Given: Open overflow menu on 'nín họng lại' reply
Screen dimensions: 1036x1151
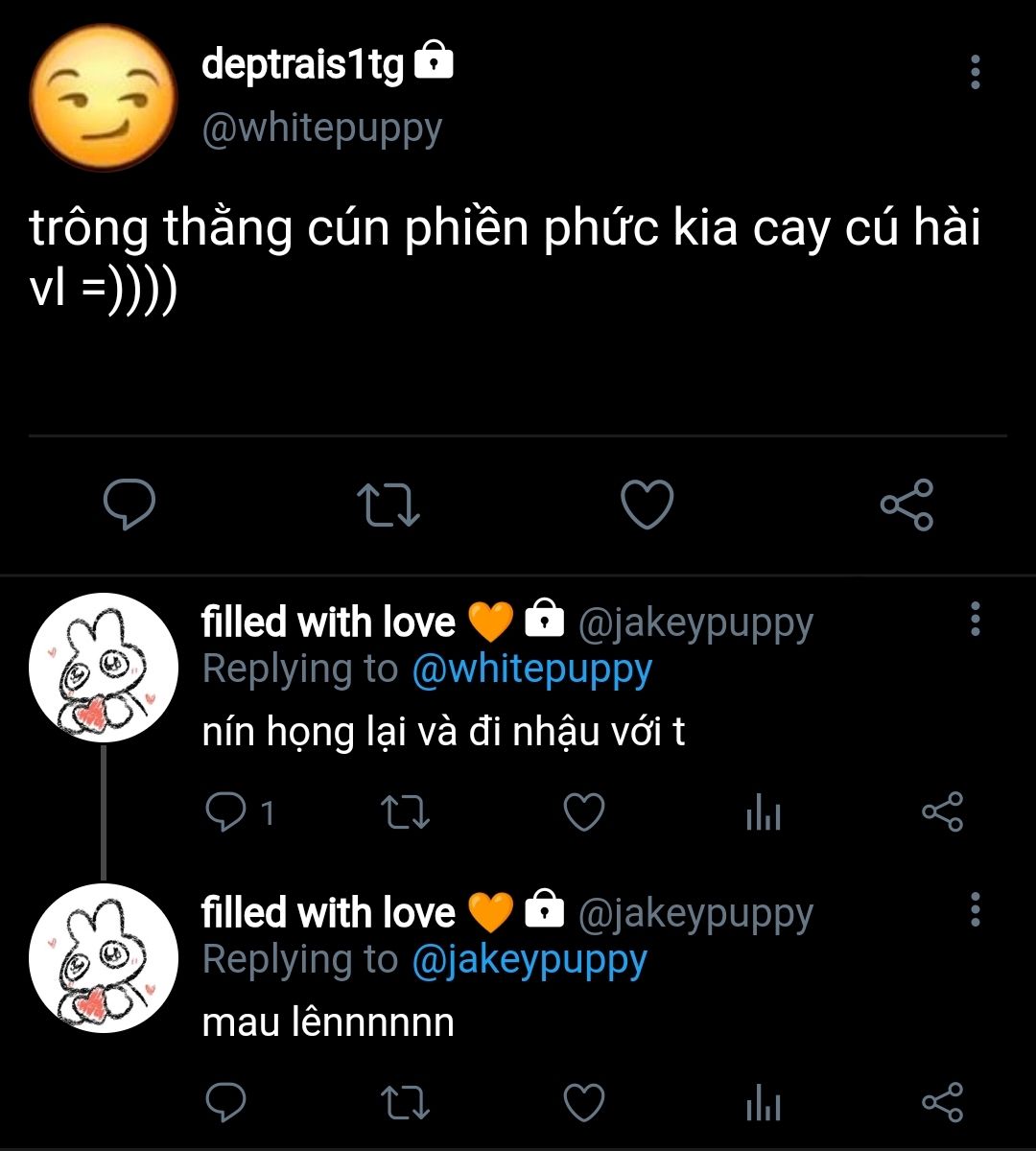Looking at the screenshot, I should click(x=975, y=620).
